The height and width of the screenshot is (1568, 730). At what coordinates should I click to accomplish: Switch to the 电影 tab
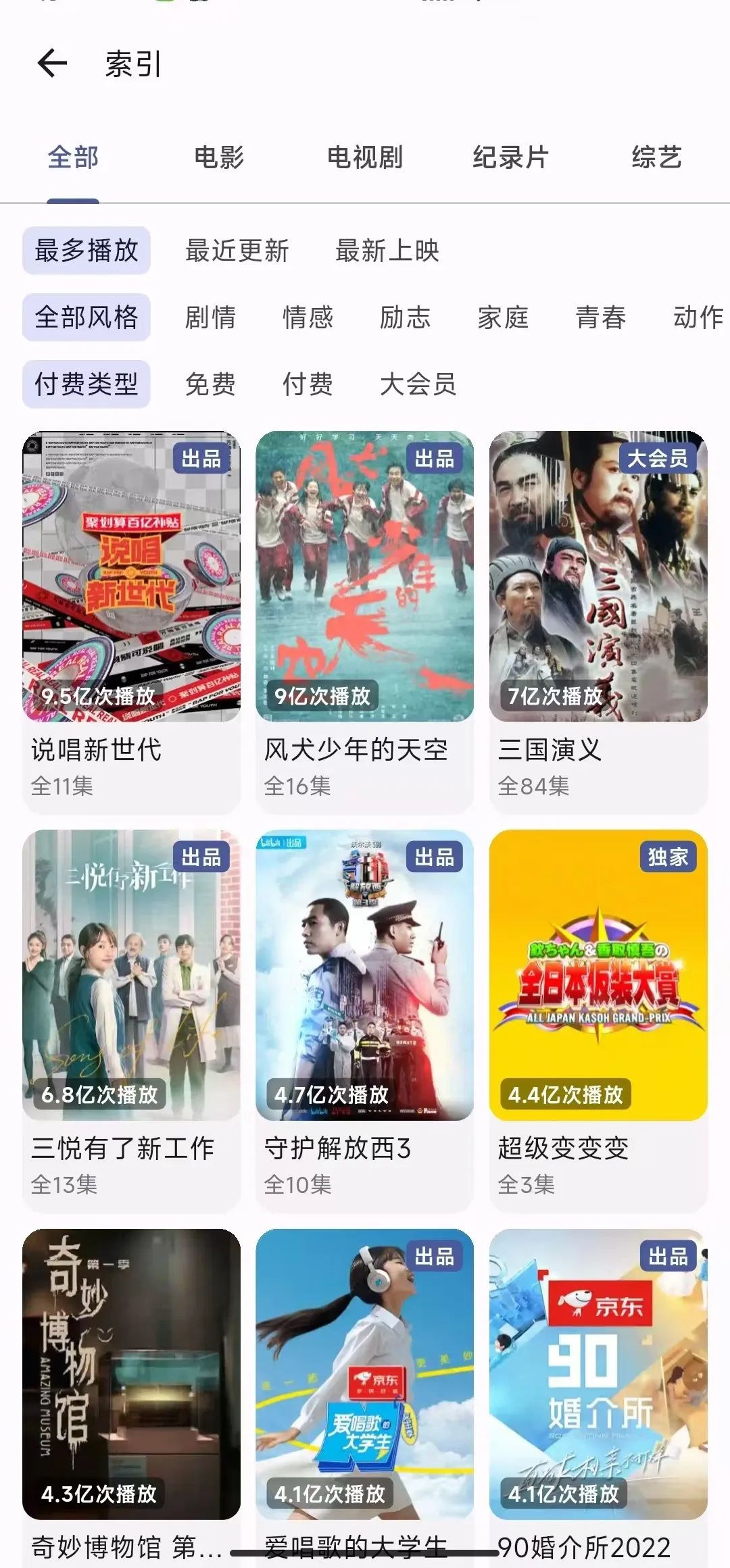[219, 157]
